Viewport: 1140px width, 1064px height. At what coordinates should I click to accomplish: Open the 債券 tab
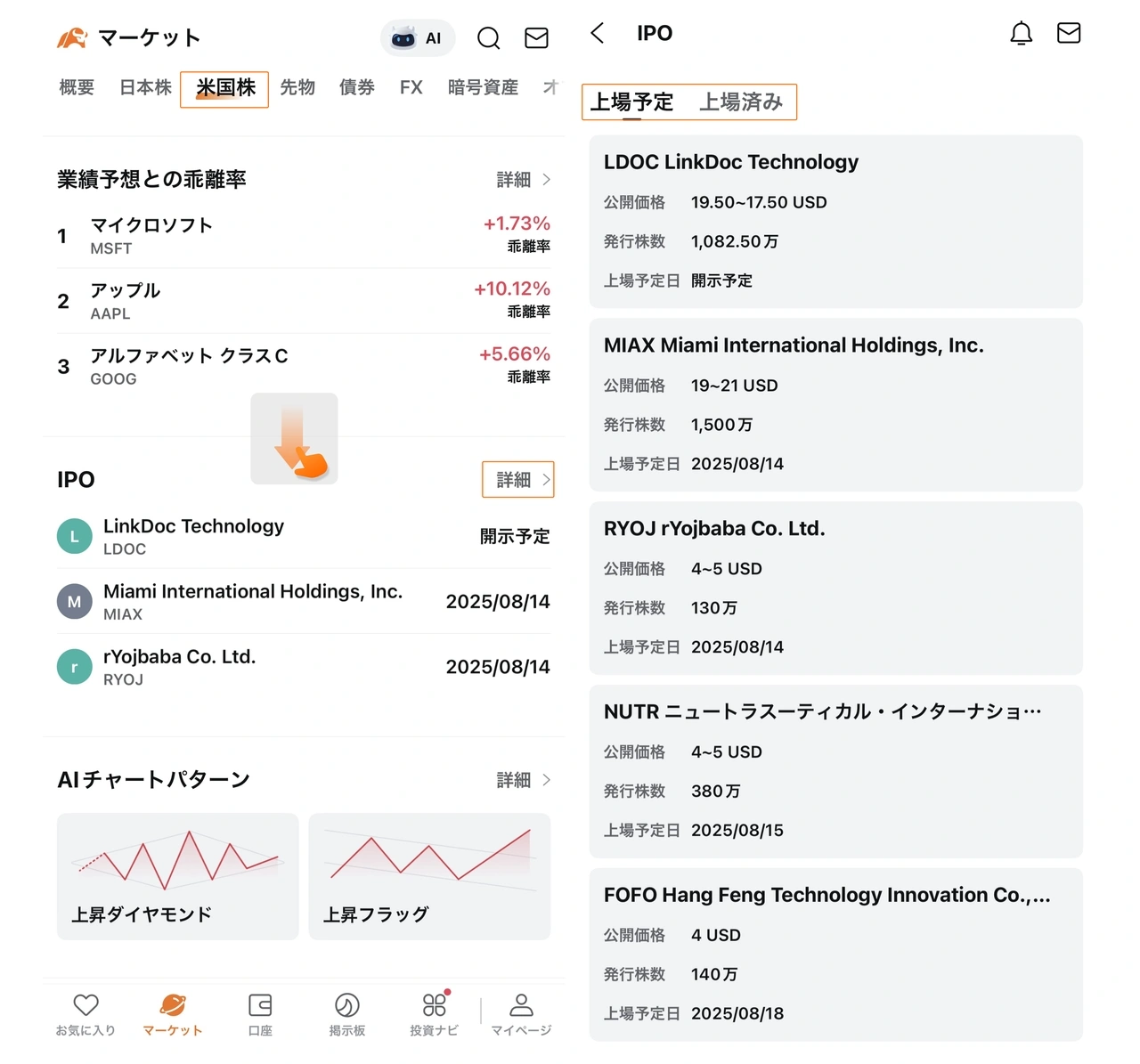356,87
